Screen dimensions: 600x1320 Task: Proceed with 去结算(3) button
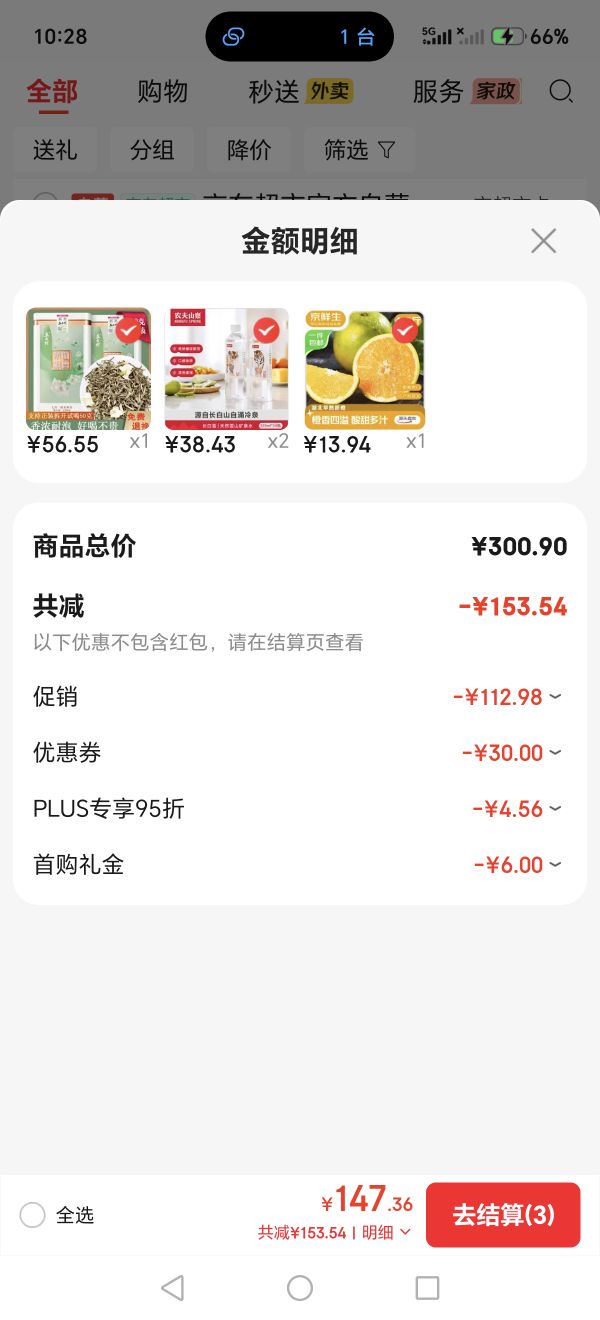(x=503, y=1215)
